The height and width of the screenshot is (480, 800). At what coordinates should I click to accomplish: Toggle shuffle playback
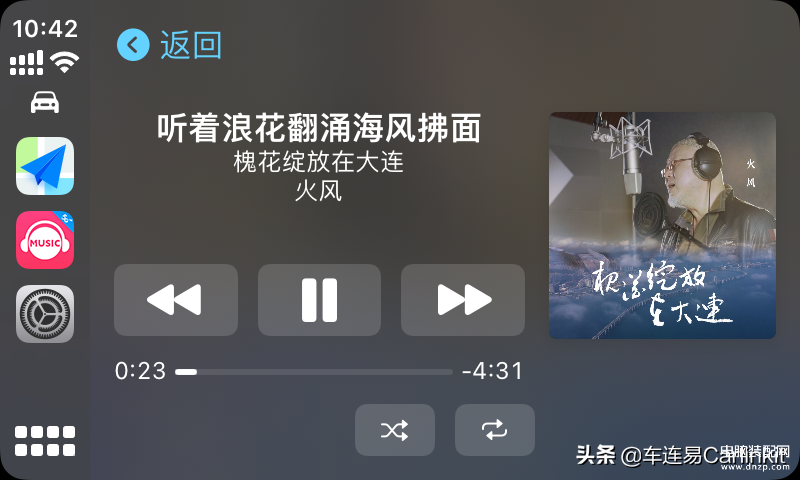tap(395, 430)
